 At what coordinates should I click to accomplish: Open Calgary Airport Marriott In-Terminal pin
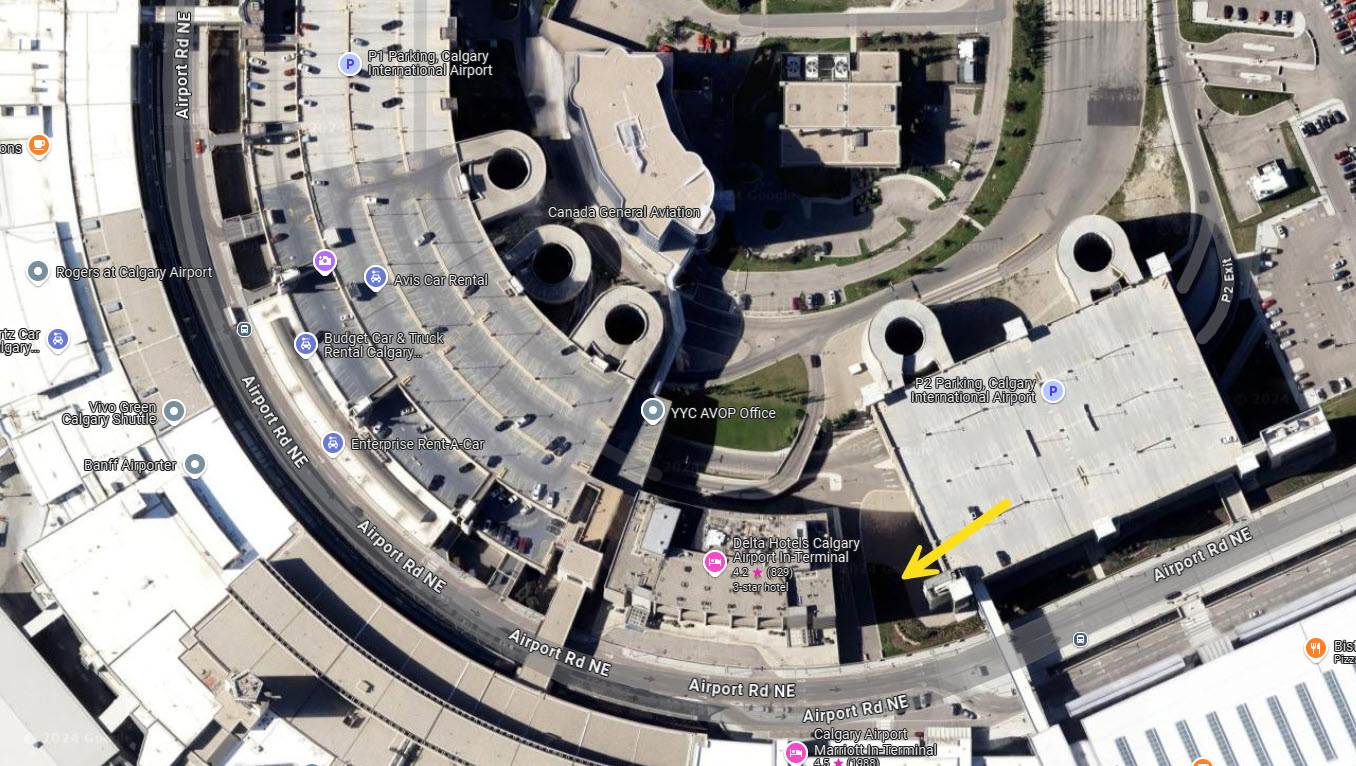coord(796,752)
